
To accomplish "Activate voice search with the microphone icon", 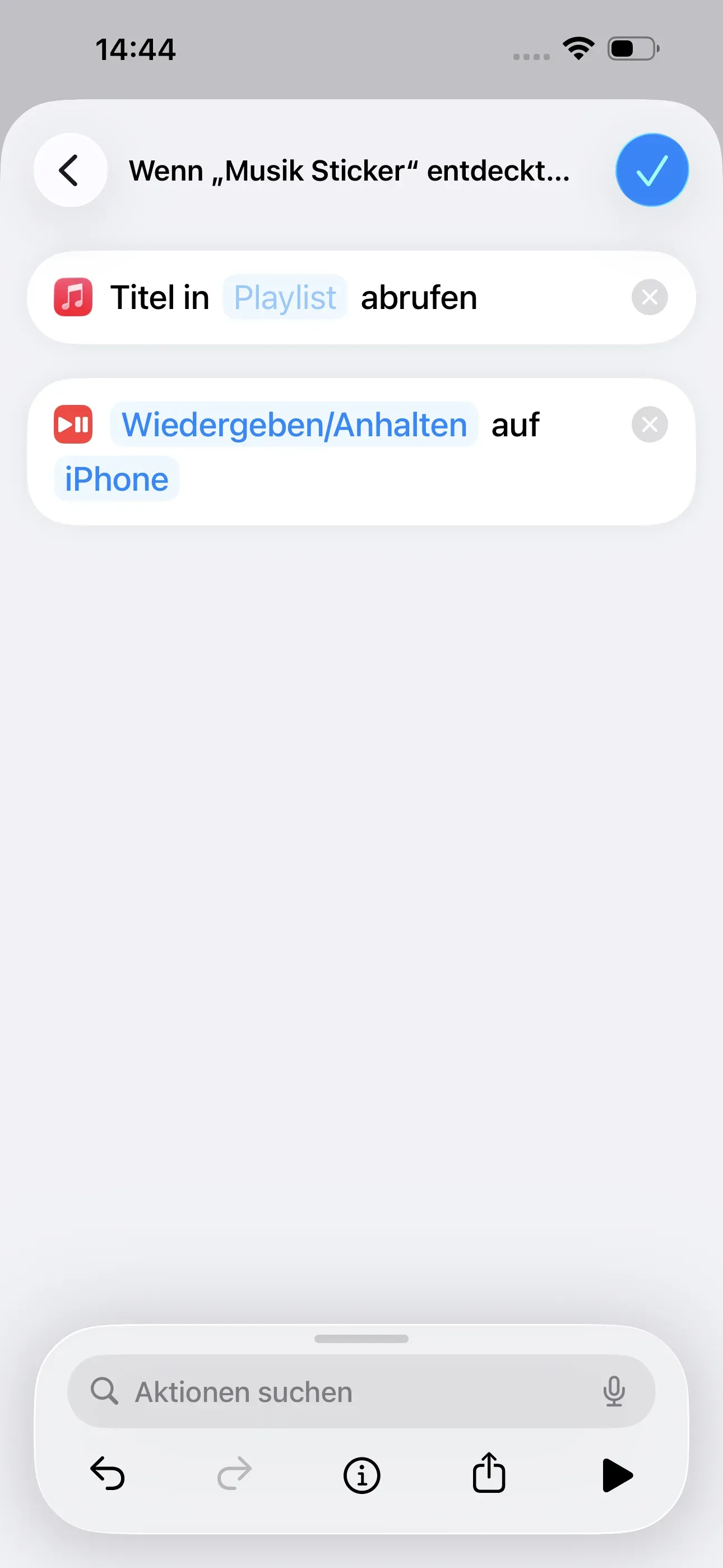I will click(x=614, y=1391).
